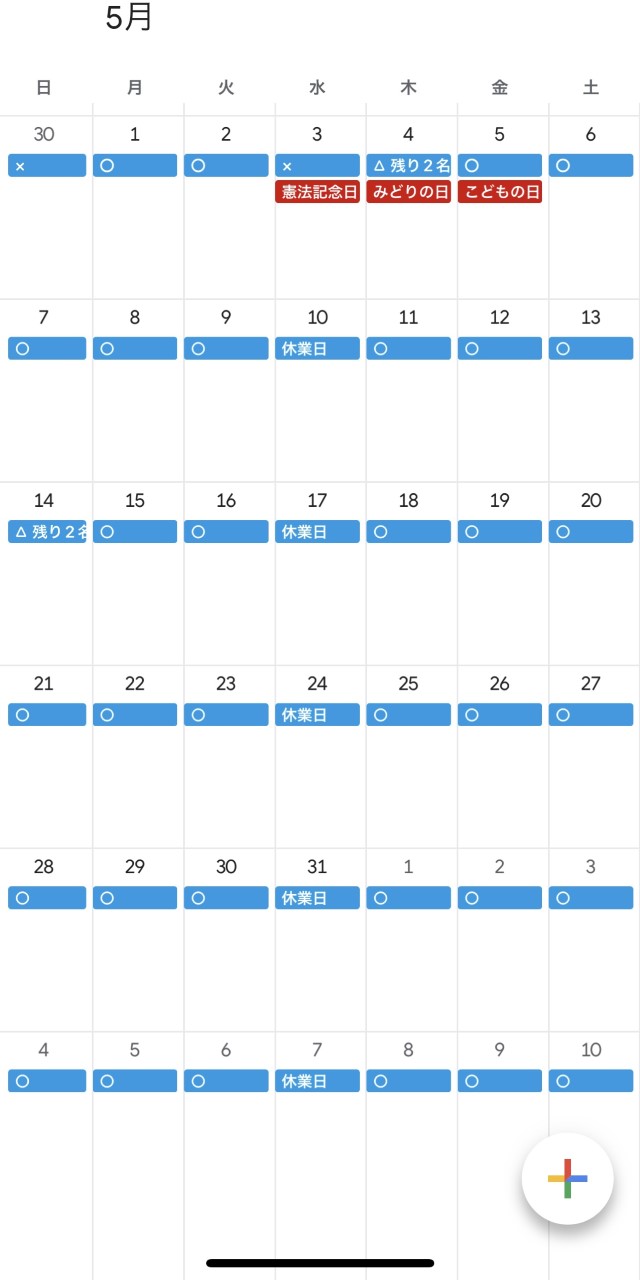The height and width of the screenshot is (1280, 640).
Task: Open the 休業日 event on May 17
Action: (x=317, y=532)
